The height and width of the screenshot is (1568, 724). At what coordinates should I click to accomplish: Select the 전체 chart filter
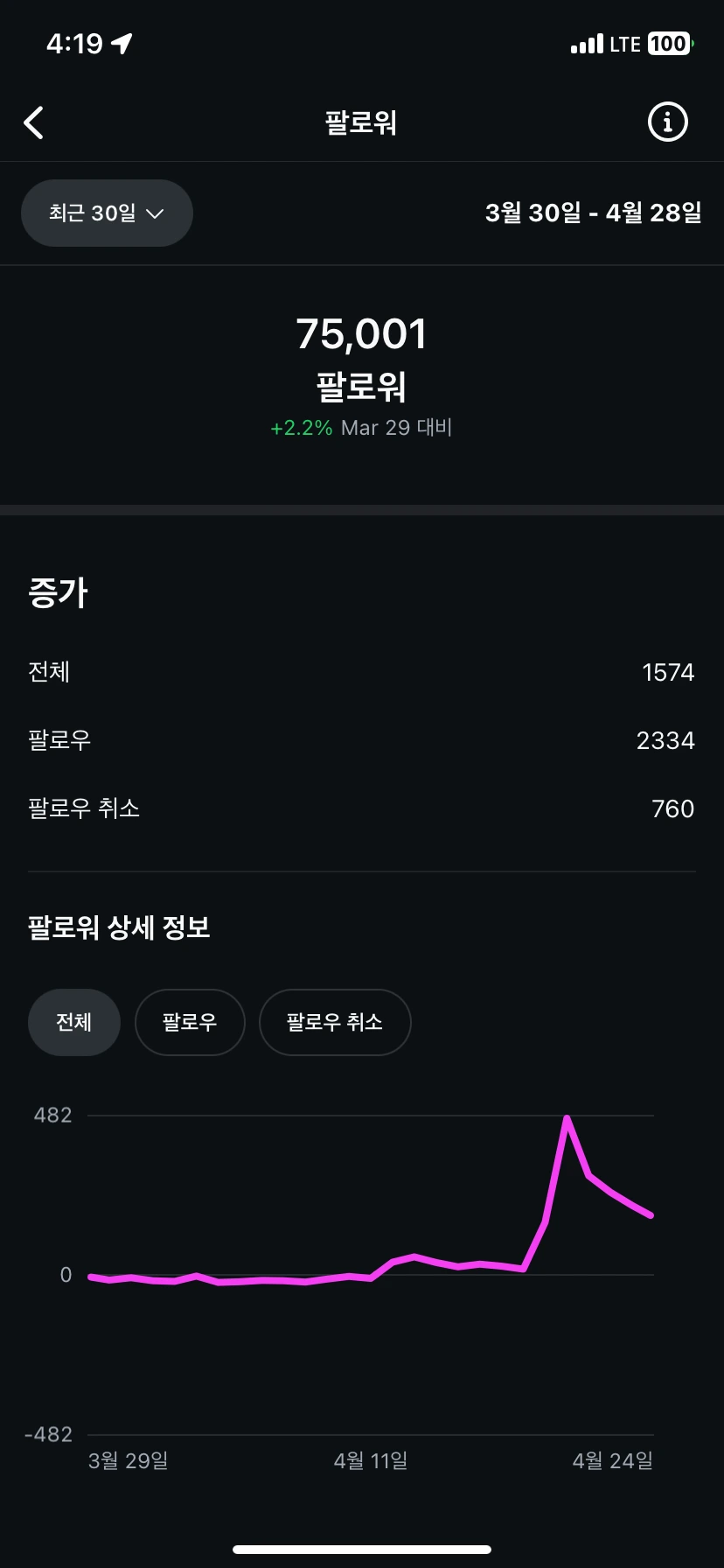pos(74,1022)
